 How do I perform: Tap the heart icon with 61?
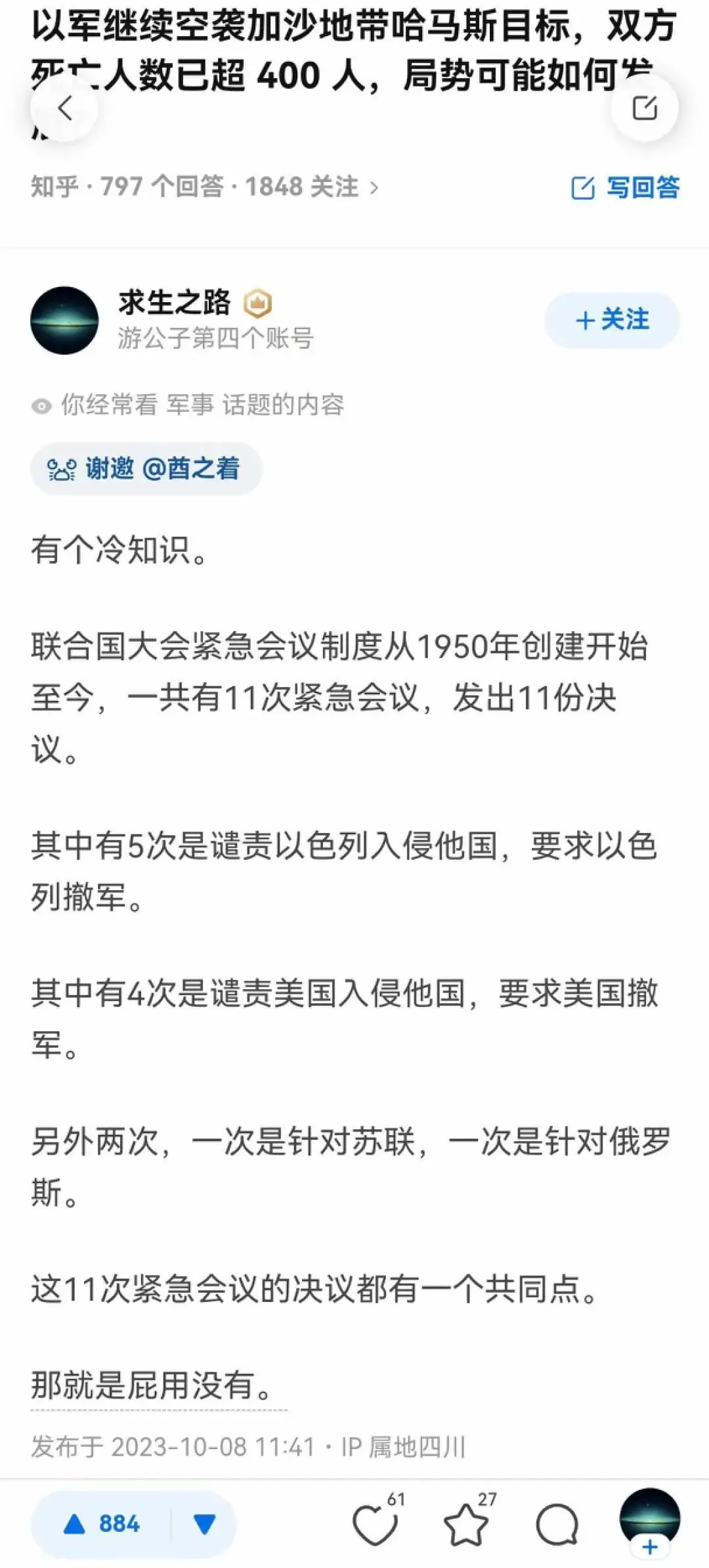(x=376, y=1524)
